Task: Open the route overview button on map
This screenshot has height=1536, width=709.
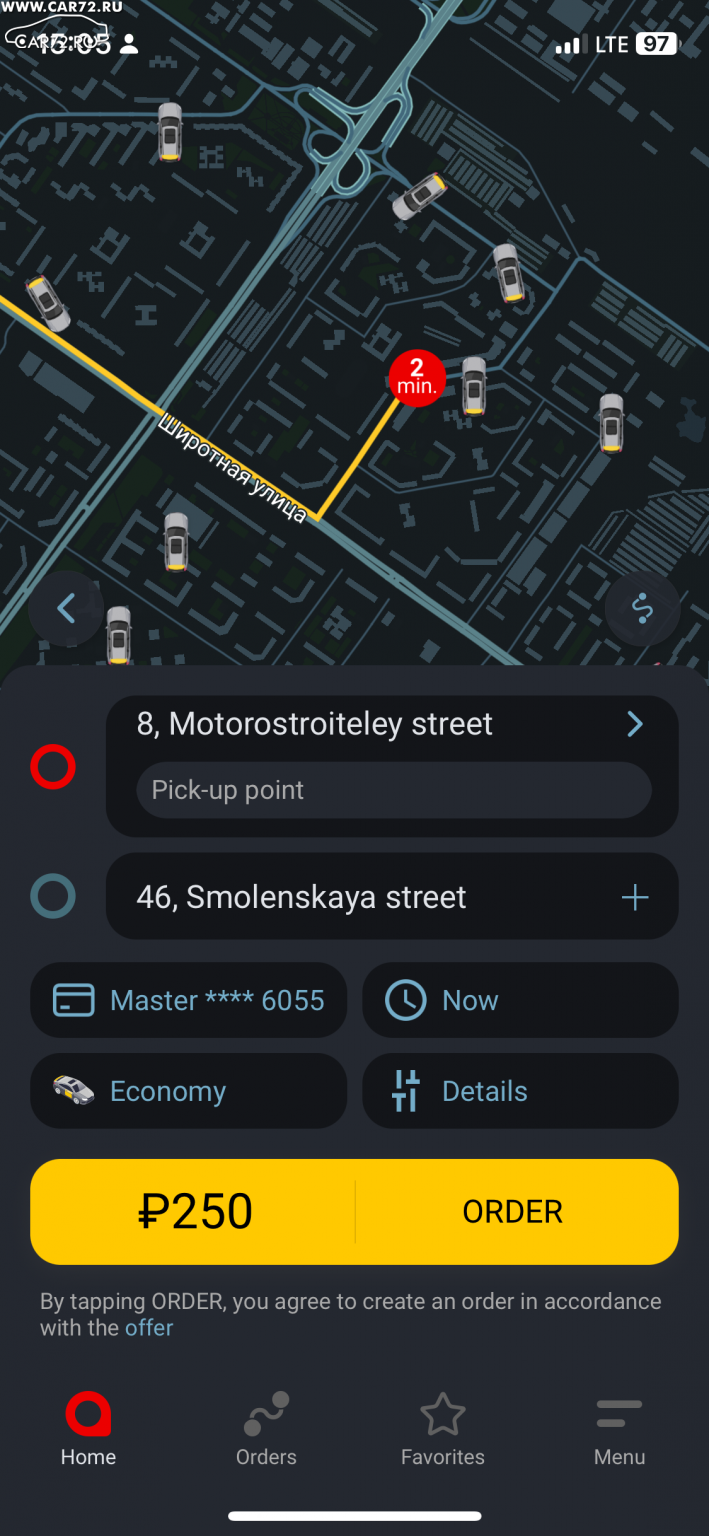Action: 642,608
